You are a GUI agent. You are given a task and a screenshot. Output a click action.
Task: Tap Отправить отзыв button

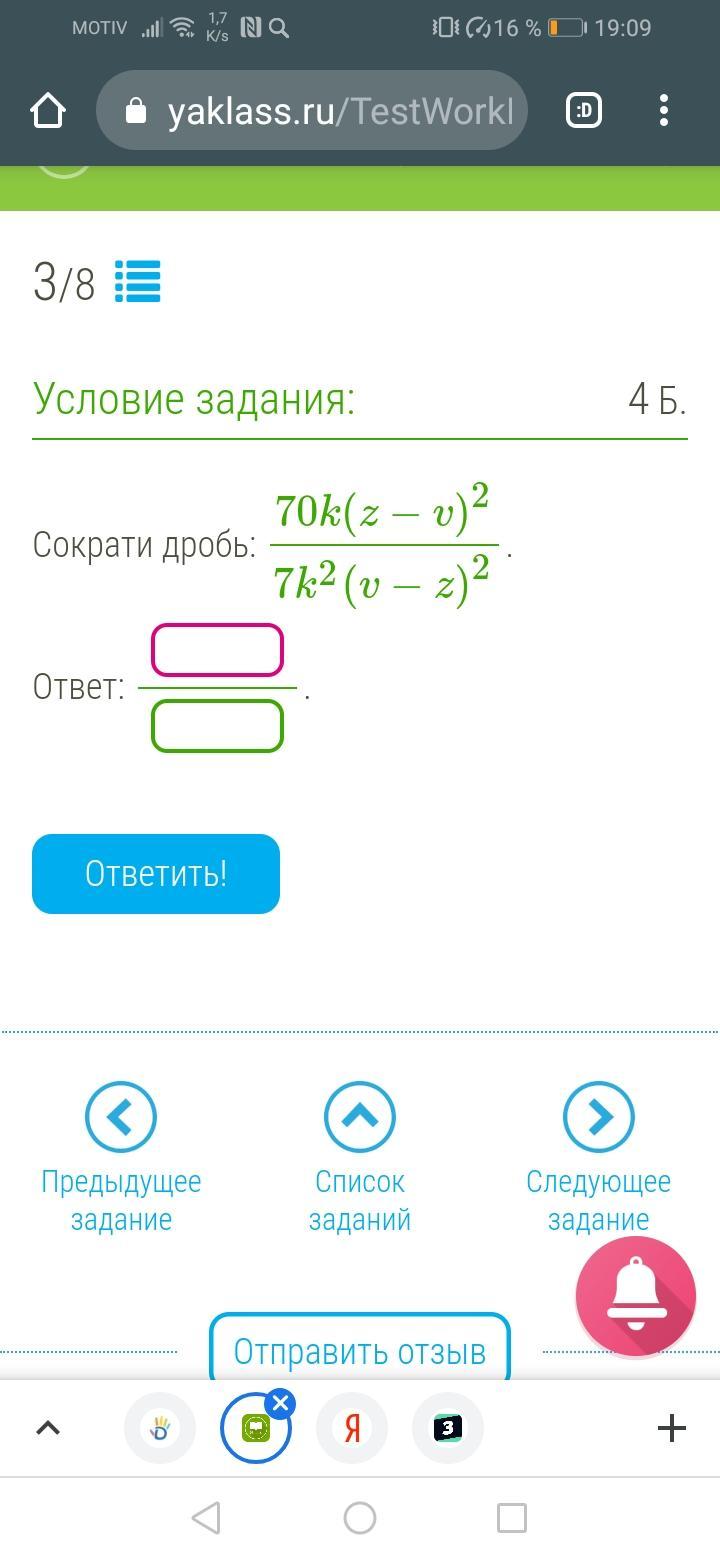point(360,1350)
